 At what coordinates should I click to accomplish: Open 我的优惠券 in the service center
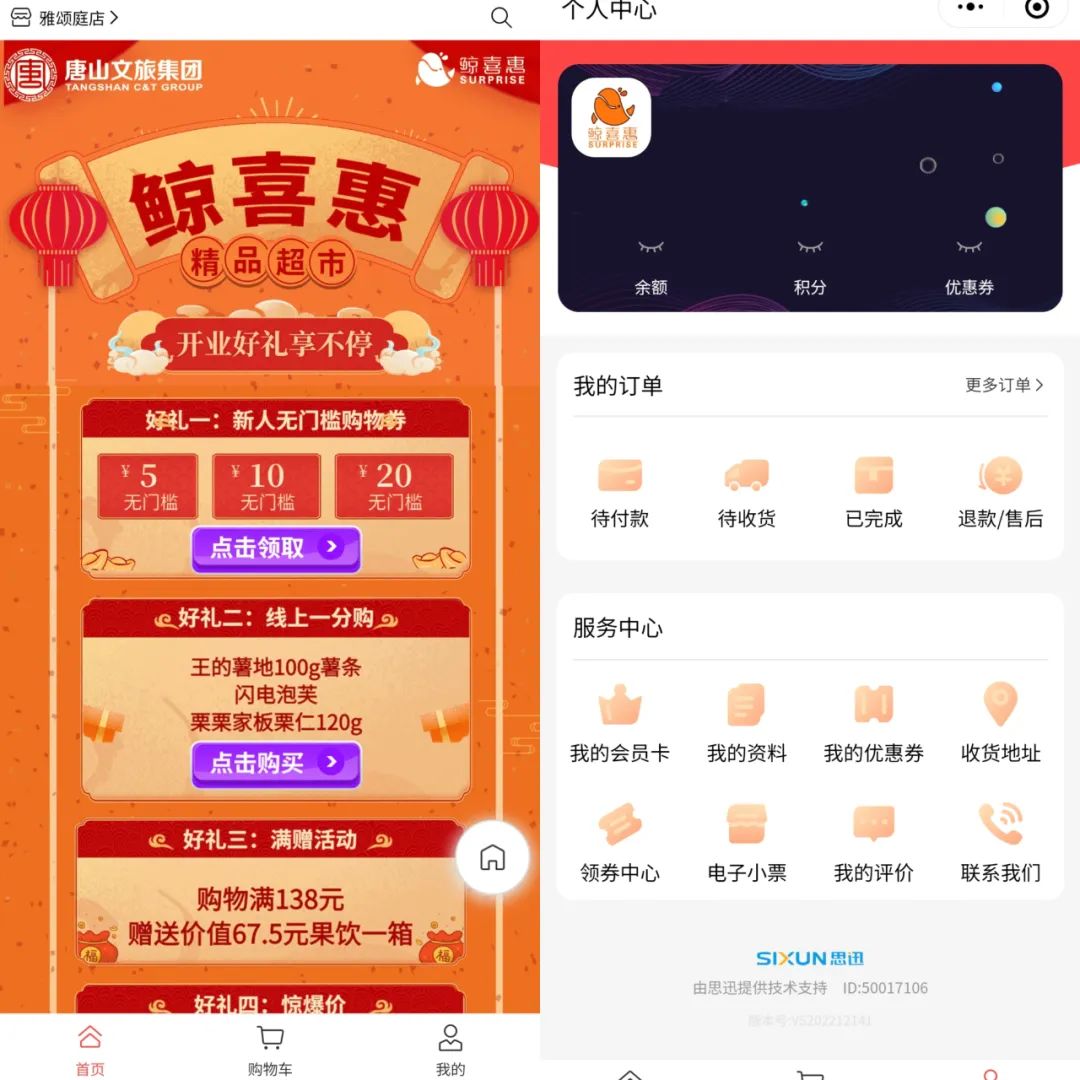coord(873,723)
